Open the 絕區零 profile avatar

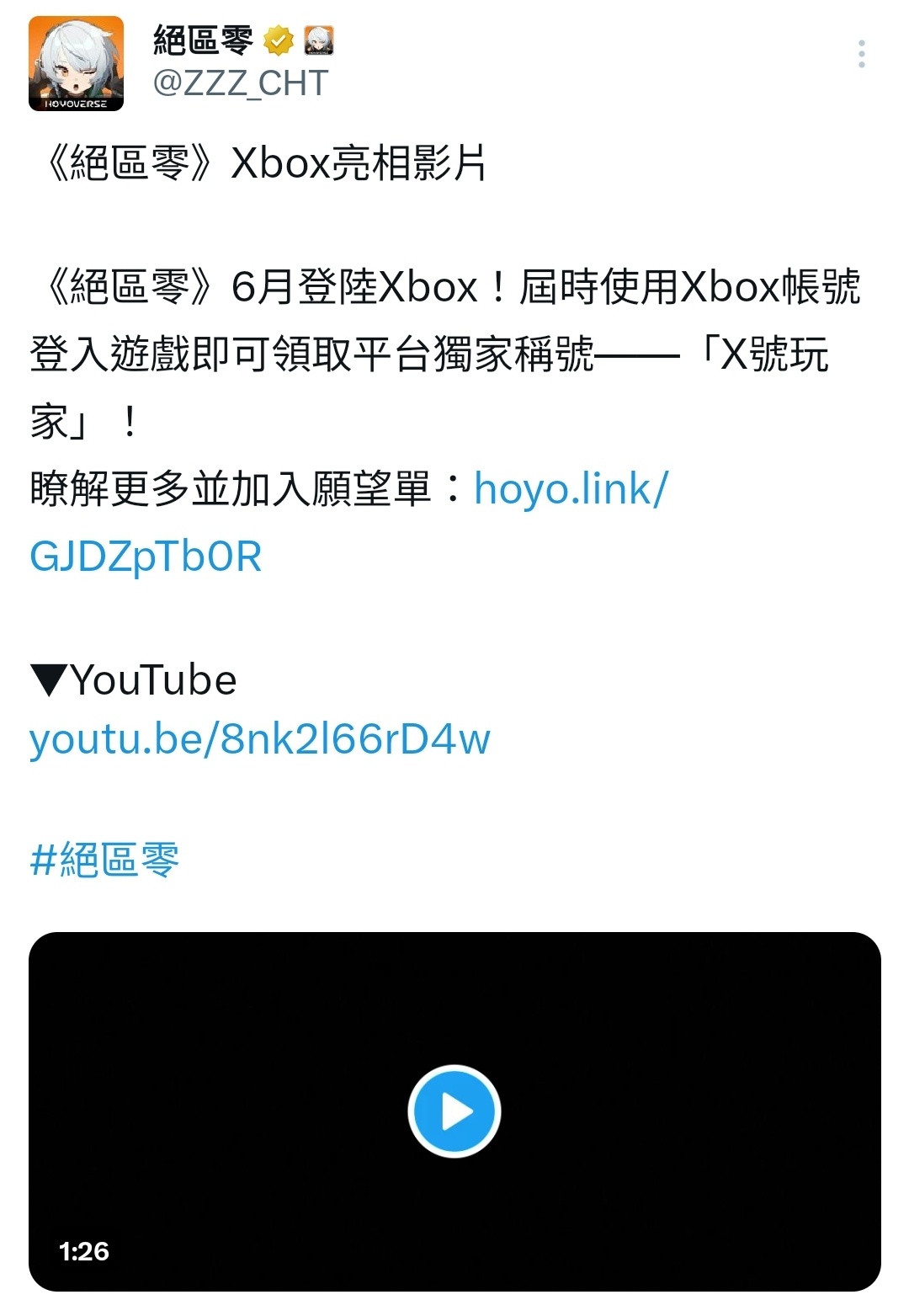coord(76,64)
